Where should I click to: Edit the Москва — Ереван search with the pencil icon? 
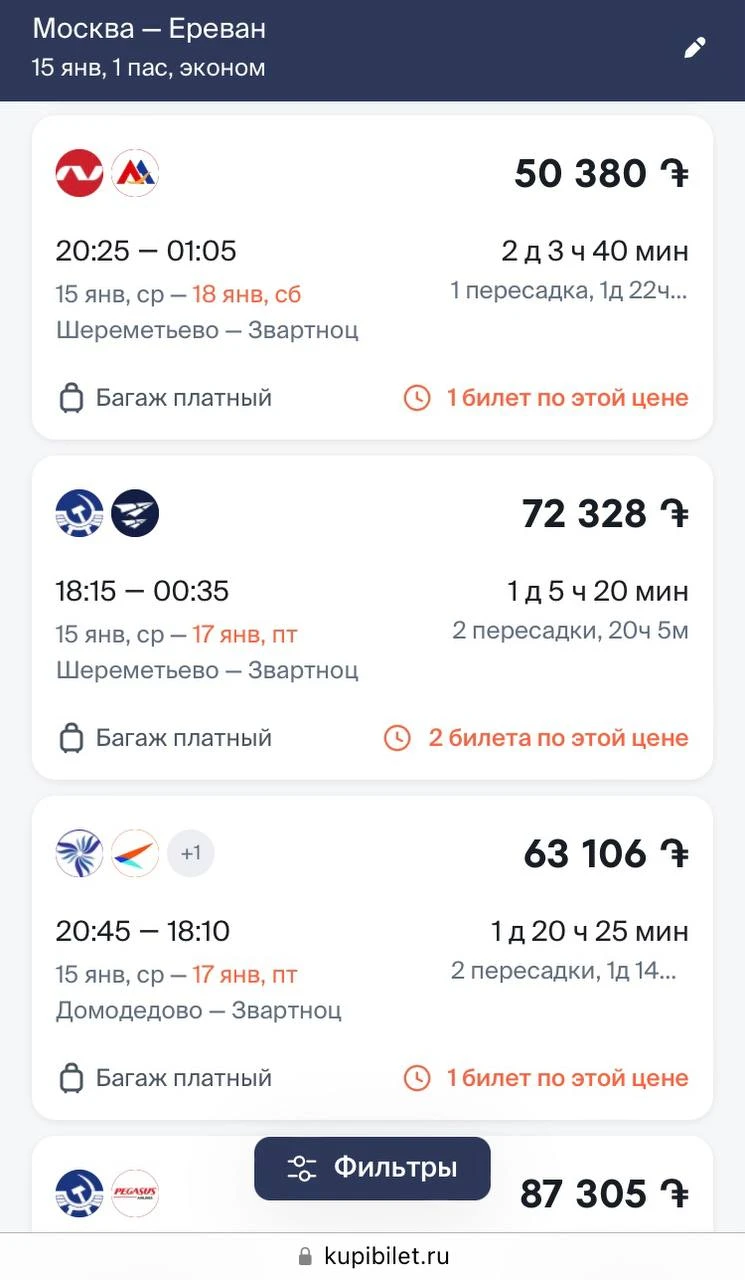pos(695,48)
